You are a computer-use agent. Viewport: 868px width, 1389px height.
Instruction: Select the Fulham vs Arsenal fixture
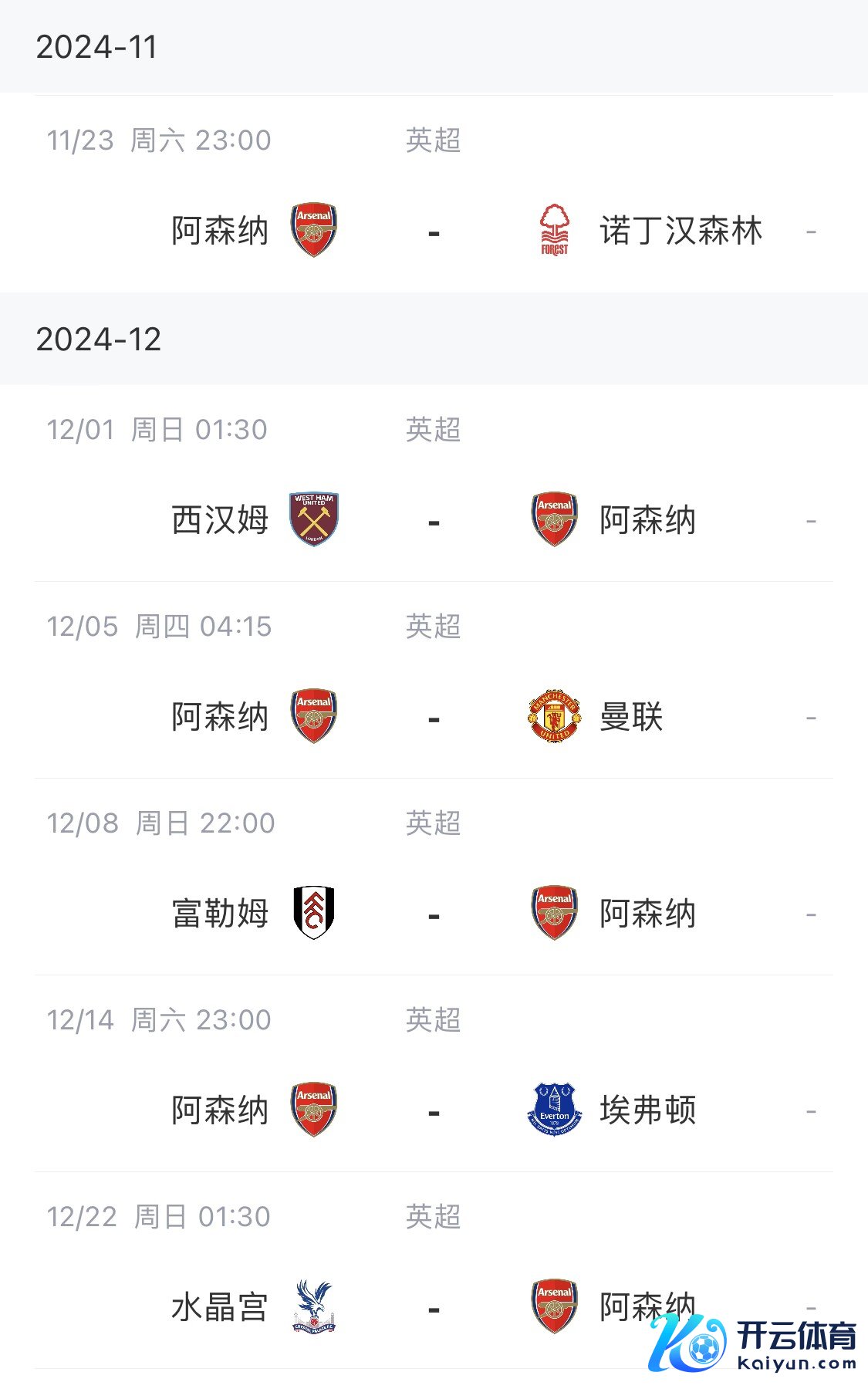(x=434, y=877)
